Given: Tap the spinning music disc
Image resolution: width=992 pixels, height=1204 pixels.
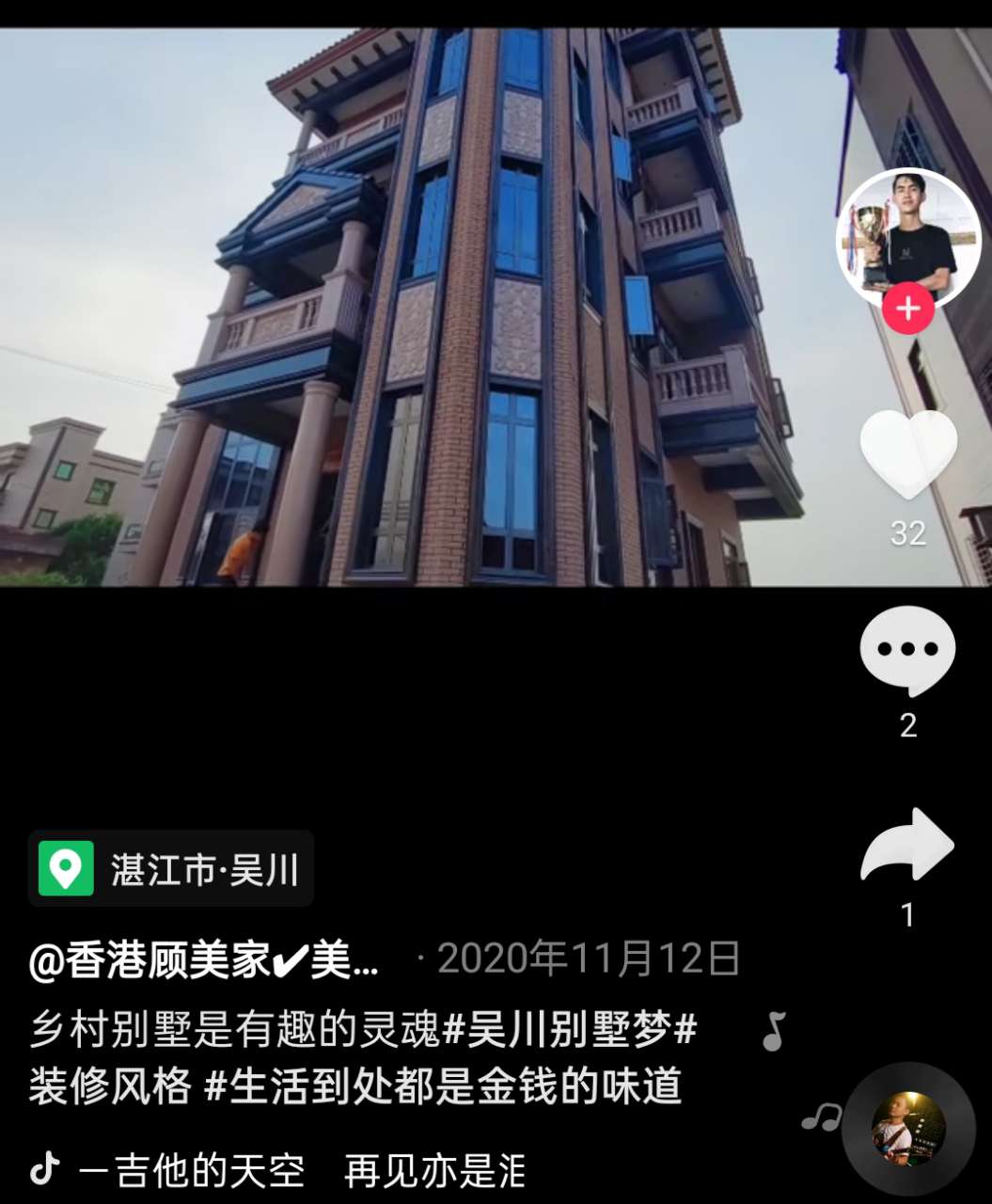Looking at the screenshot, I should pyautogui.click(x=908, y=1130).
